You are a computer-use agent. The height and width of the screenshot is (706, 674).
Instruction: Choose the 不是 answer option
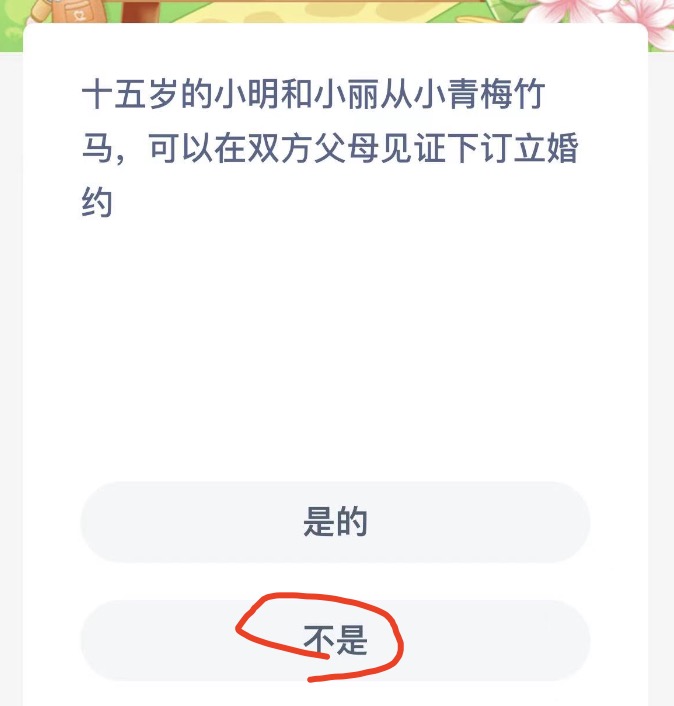(x=335, y=641)
